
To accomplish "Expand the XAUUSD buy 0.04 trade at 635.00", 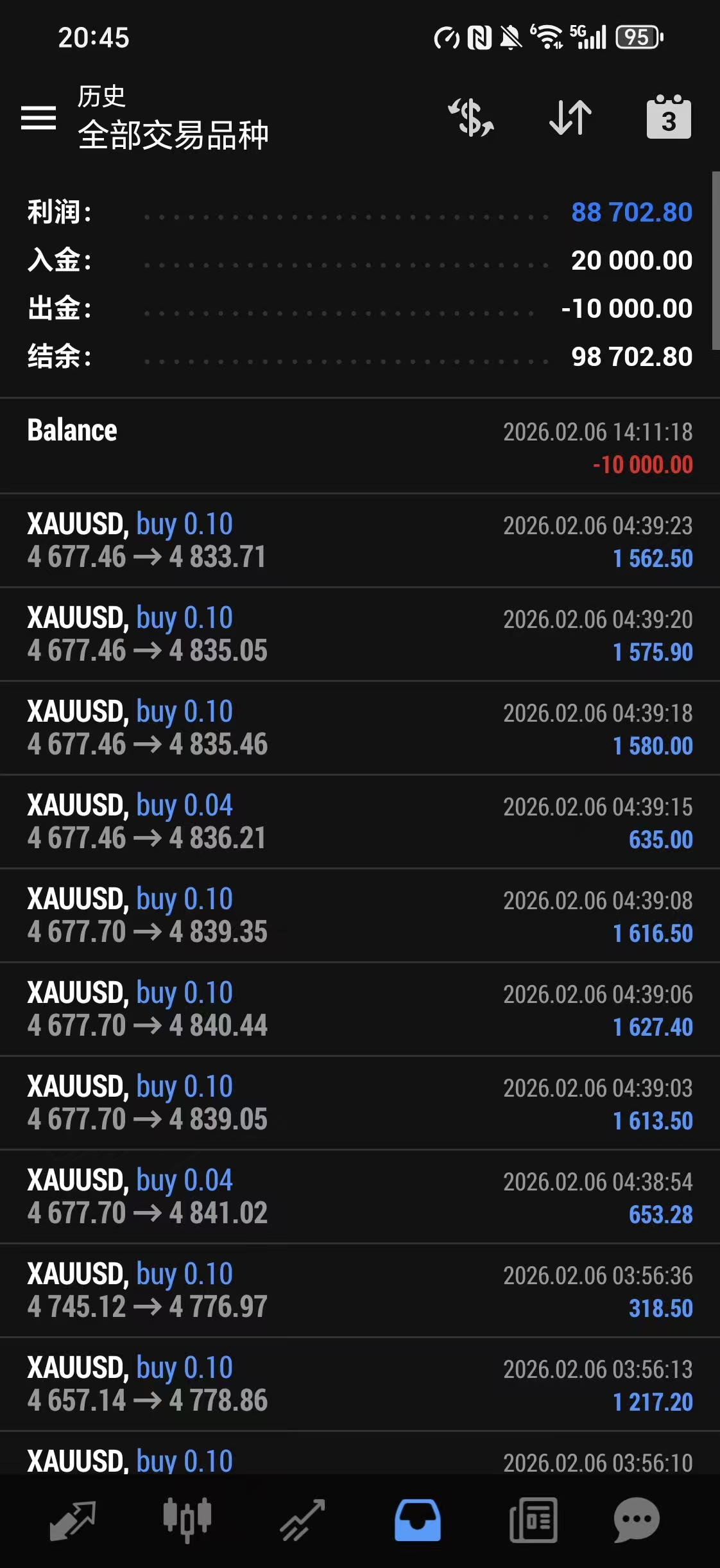I will (359, 821).
